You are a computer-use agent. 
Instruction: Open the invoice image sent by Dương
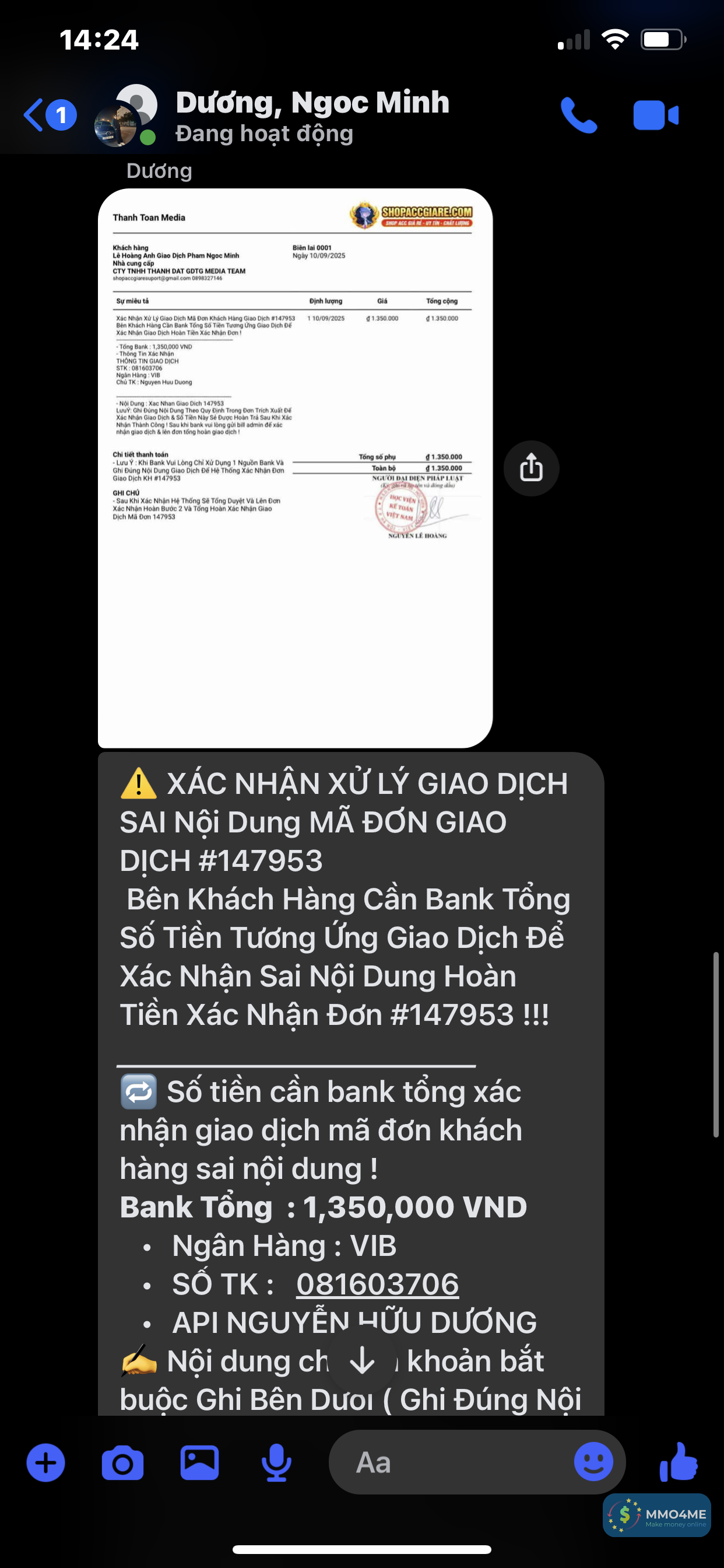click(x=295, y=467)
